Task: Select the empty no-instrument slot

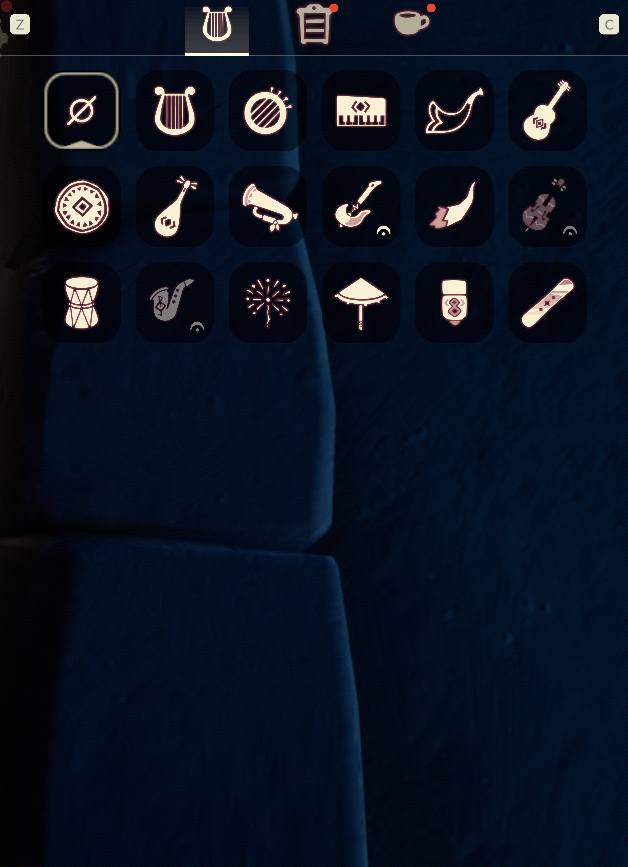Action: click(x=81, y=111)
